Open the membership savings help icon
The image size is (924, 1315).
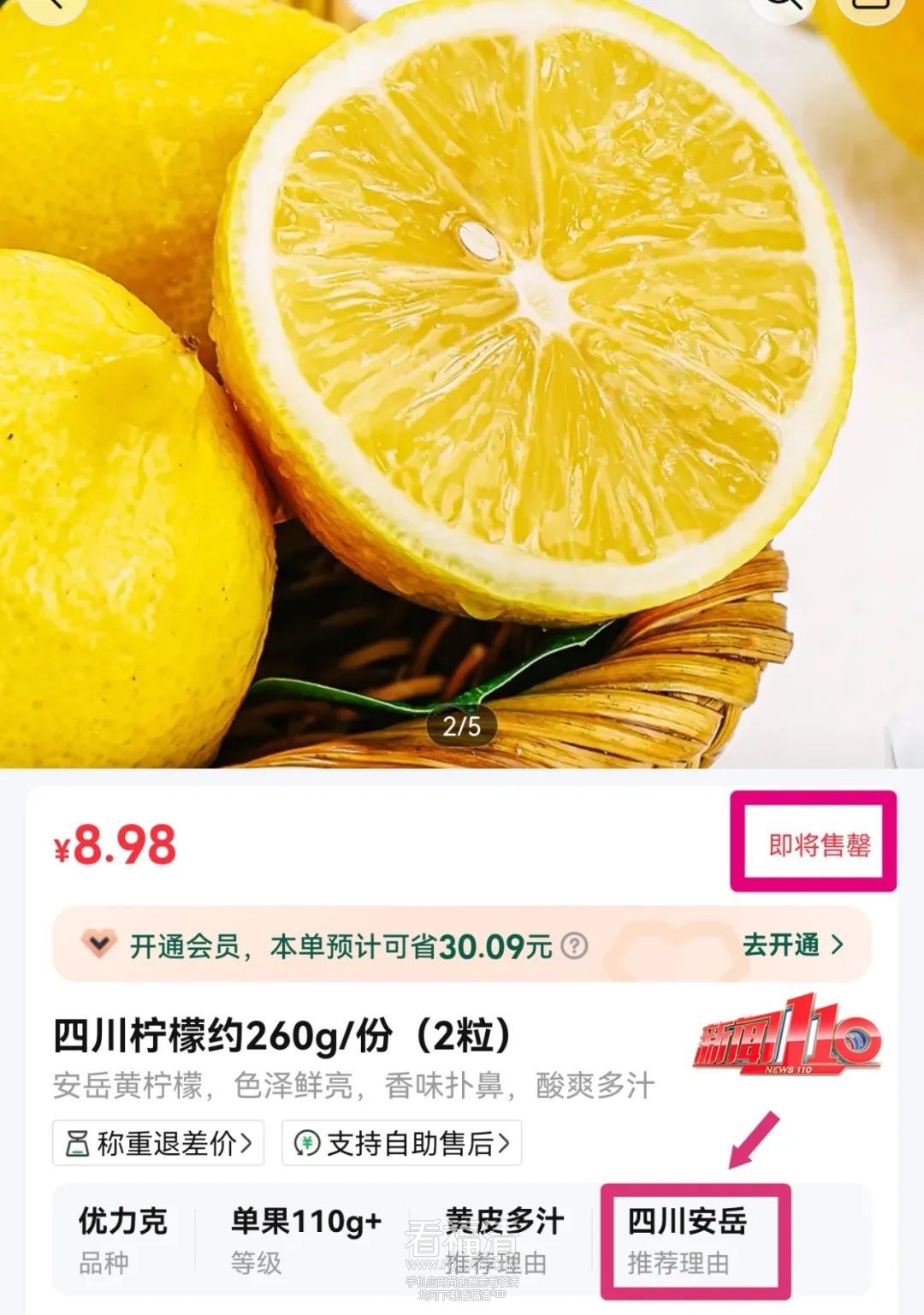pos(575,946)
